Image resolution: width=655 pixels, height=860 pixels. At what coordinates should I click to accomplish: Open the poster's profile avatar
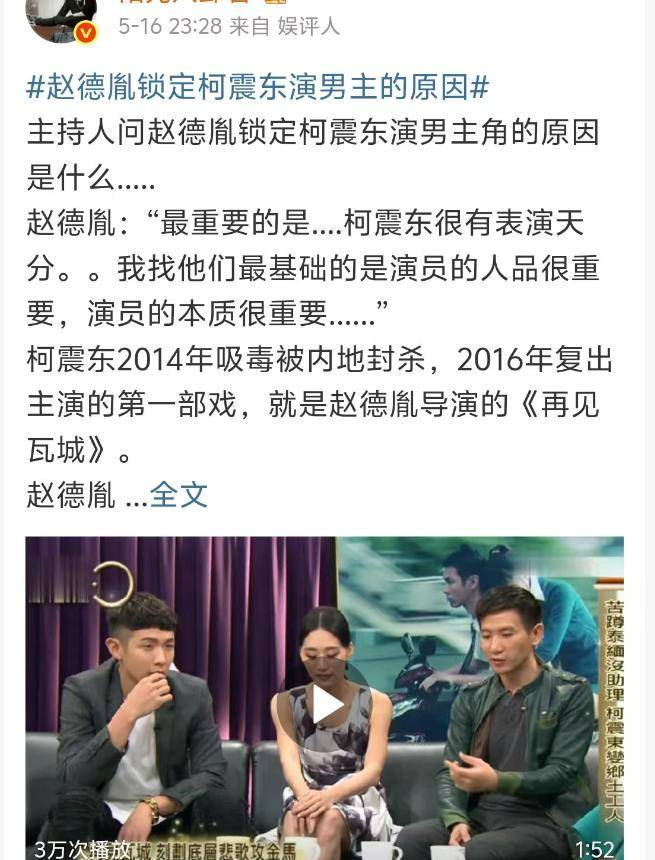tap(61, 18)
